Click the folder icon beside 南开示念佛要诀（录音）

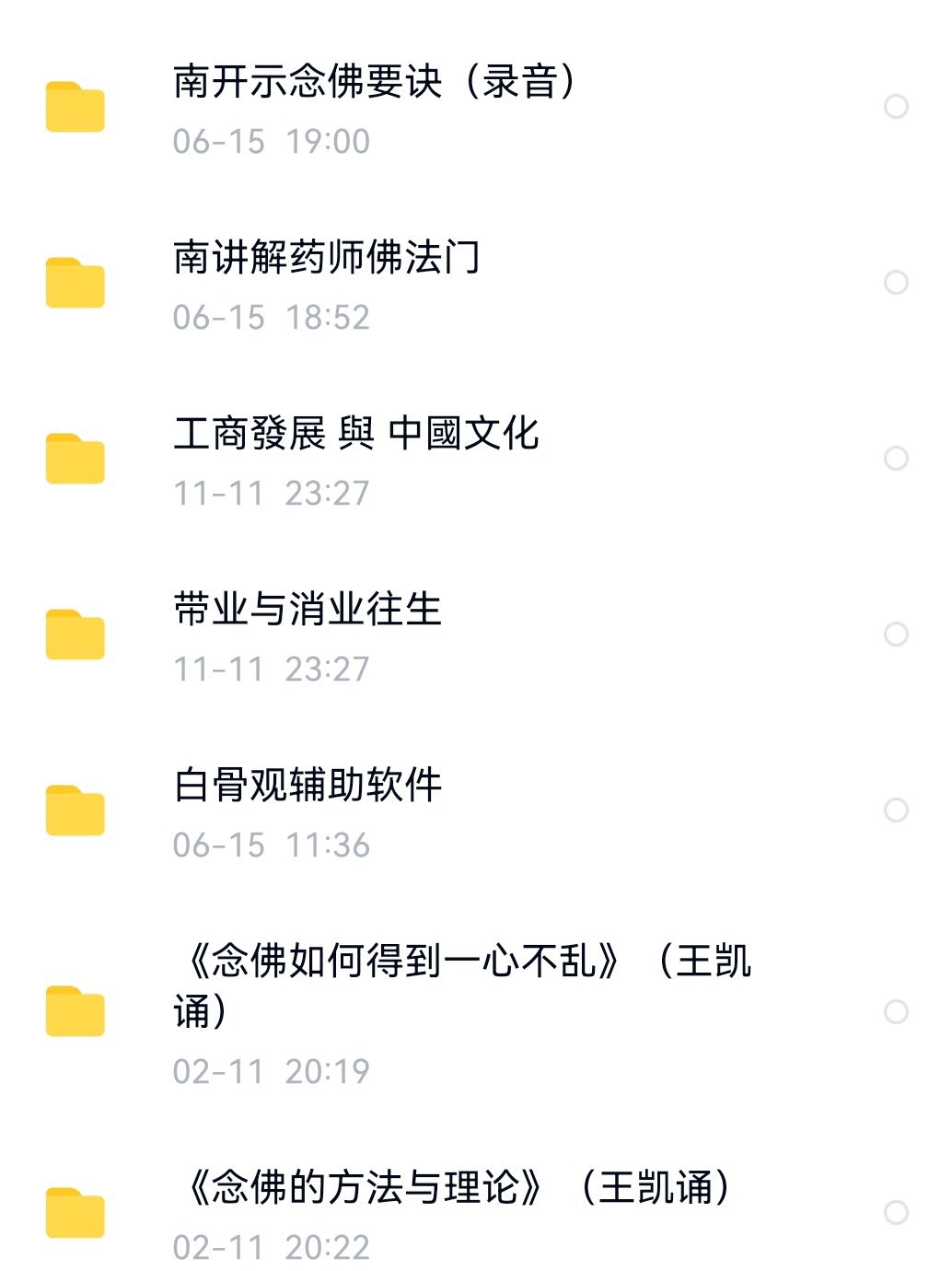(x=77, y=109)
